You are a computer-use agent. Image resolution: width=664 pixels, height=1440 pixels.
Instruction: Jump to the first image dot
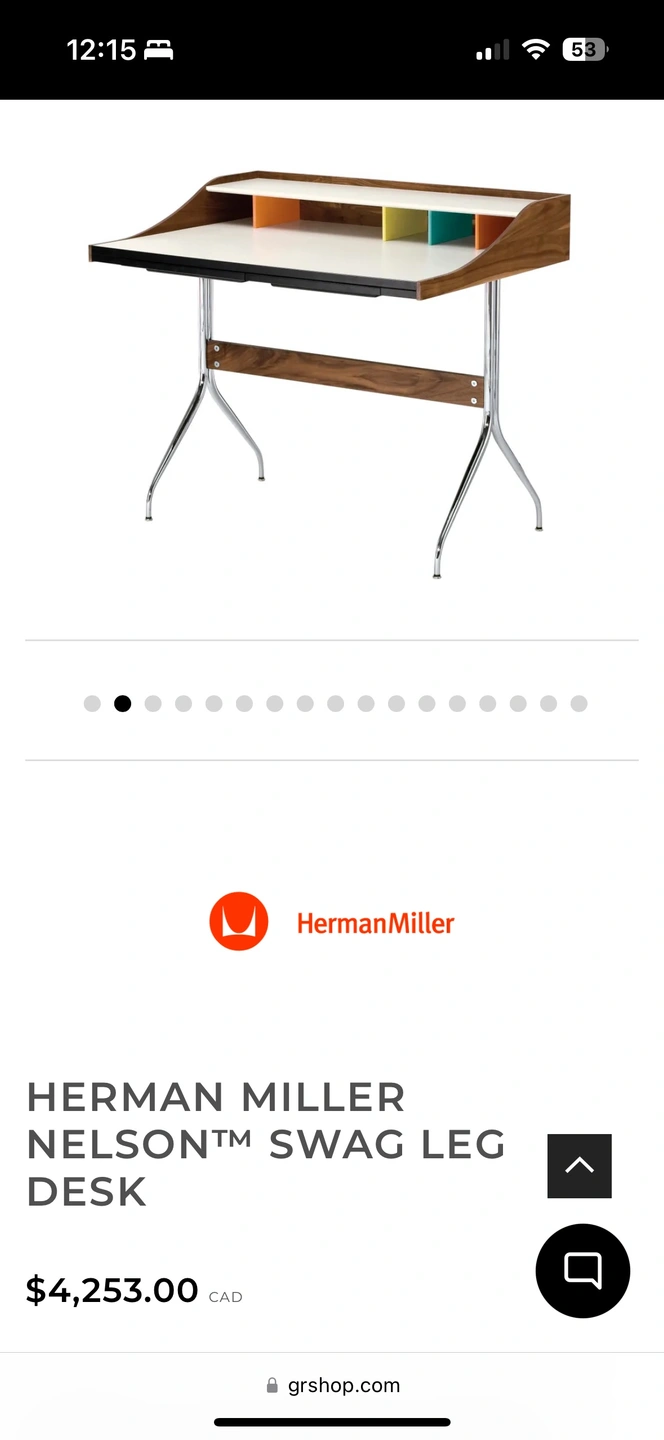(92, 703)
